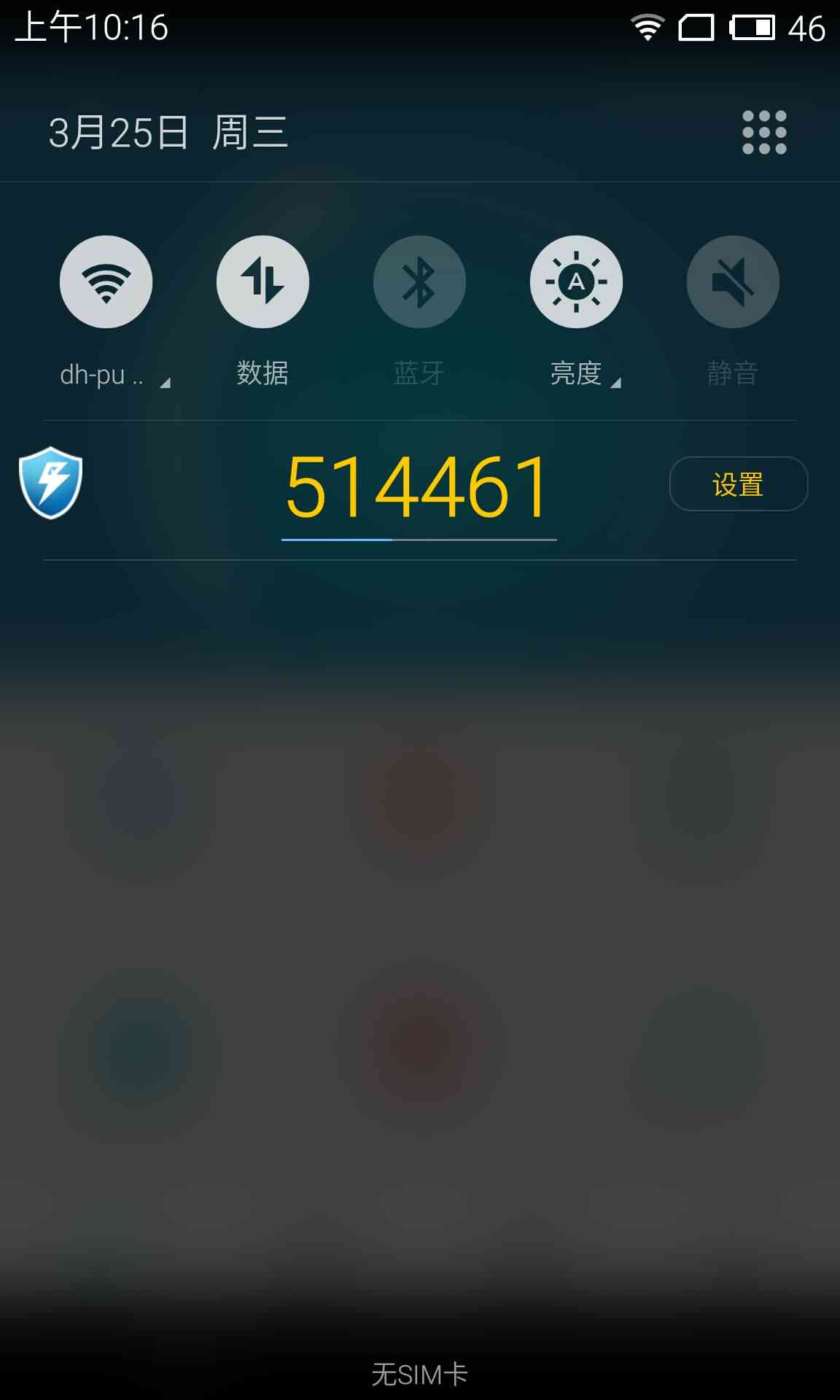The width and height of the screenshot is (840, 1400).
Task: Open the blue shield security notification
Action: tap(50, 483)
